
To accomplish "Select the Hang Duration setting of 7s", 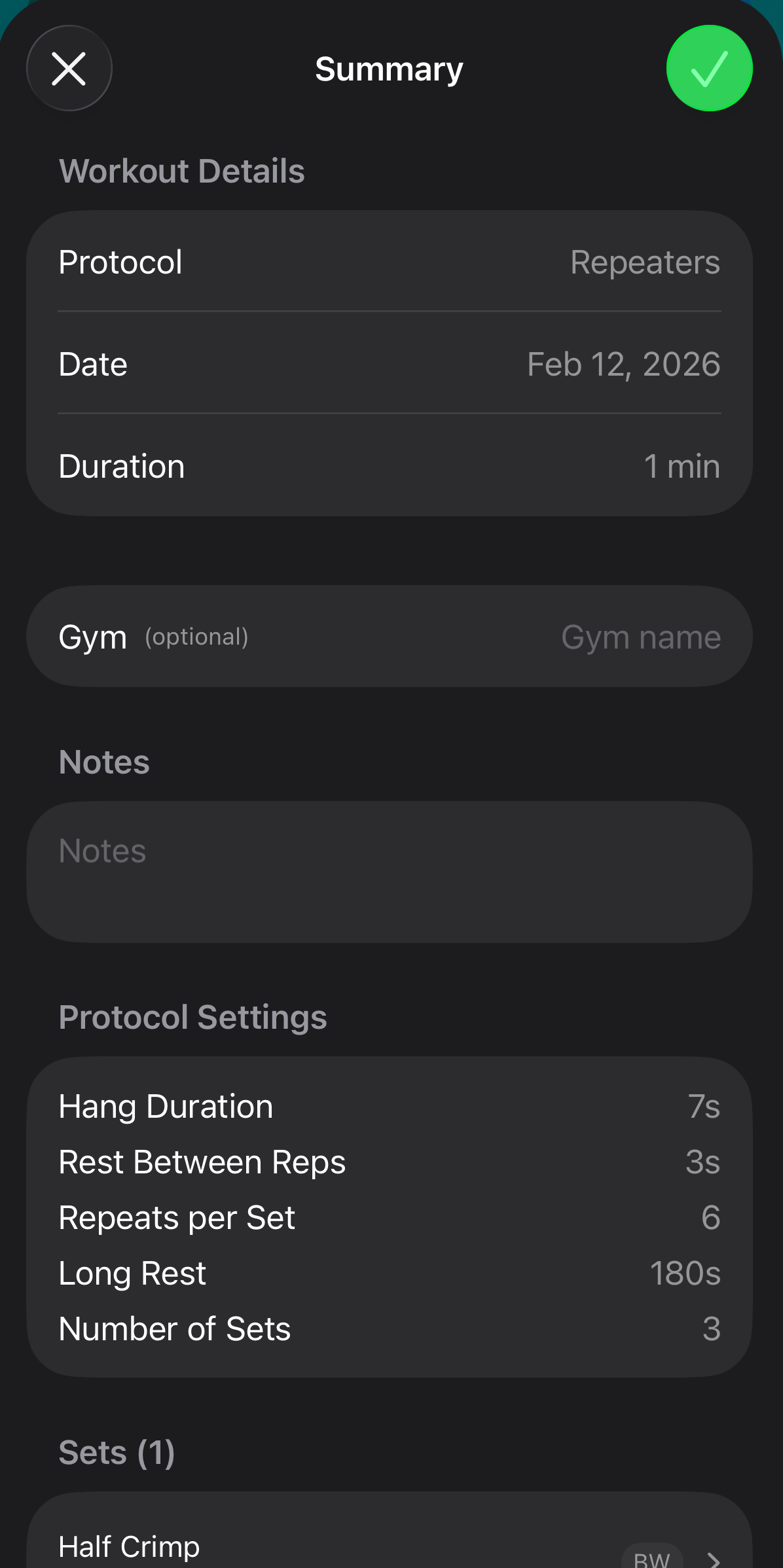I will click(x=390, y=1106).
